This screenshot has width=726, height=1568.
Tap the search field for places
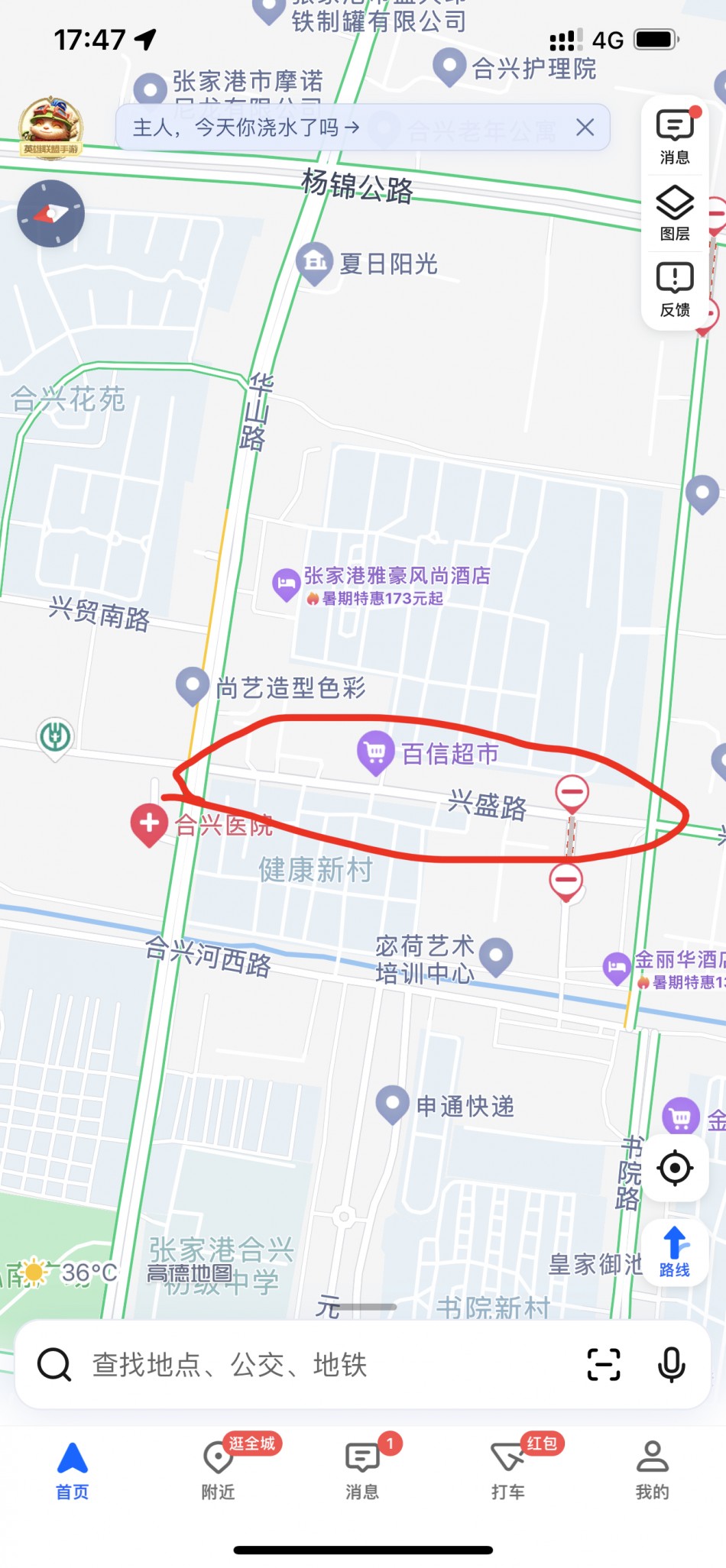click(x=306, y=1365)
